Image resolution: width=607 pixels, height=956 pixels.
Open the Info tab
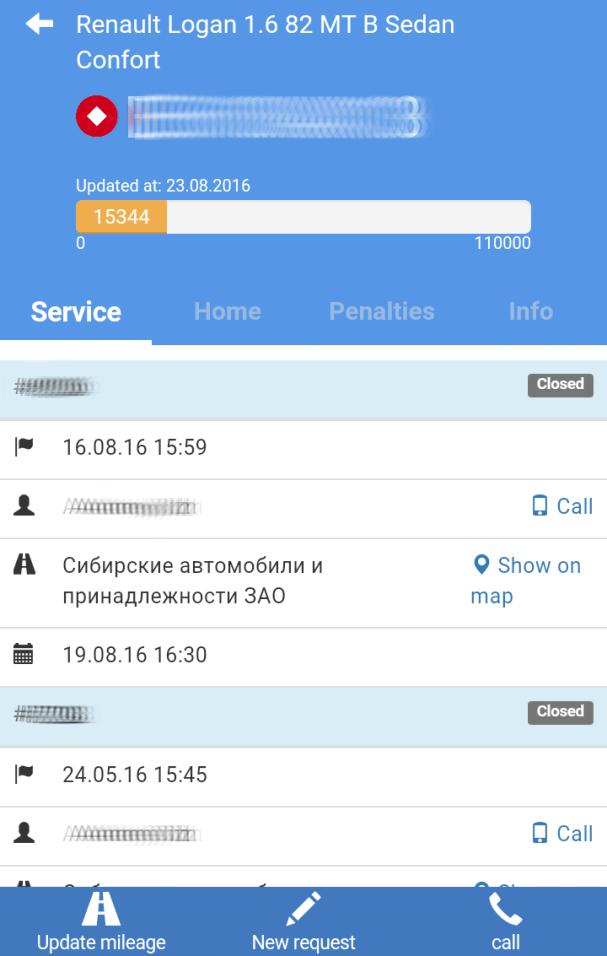530,311
